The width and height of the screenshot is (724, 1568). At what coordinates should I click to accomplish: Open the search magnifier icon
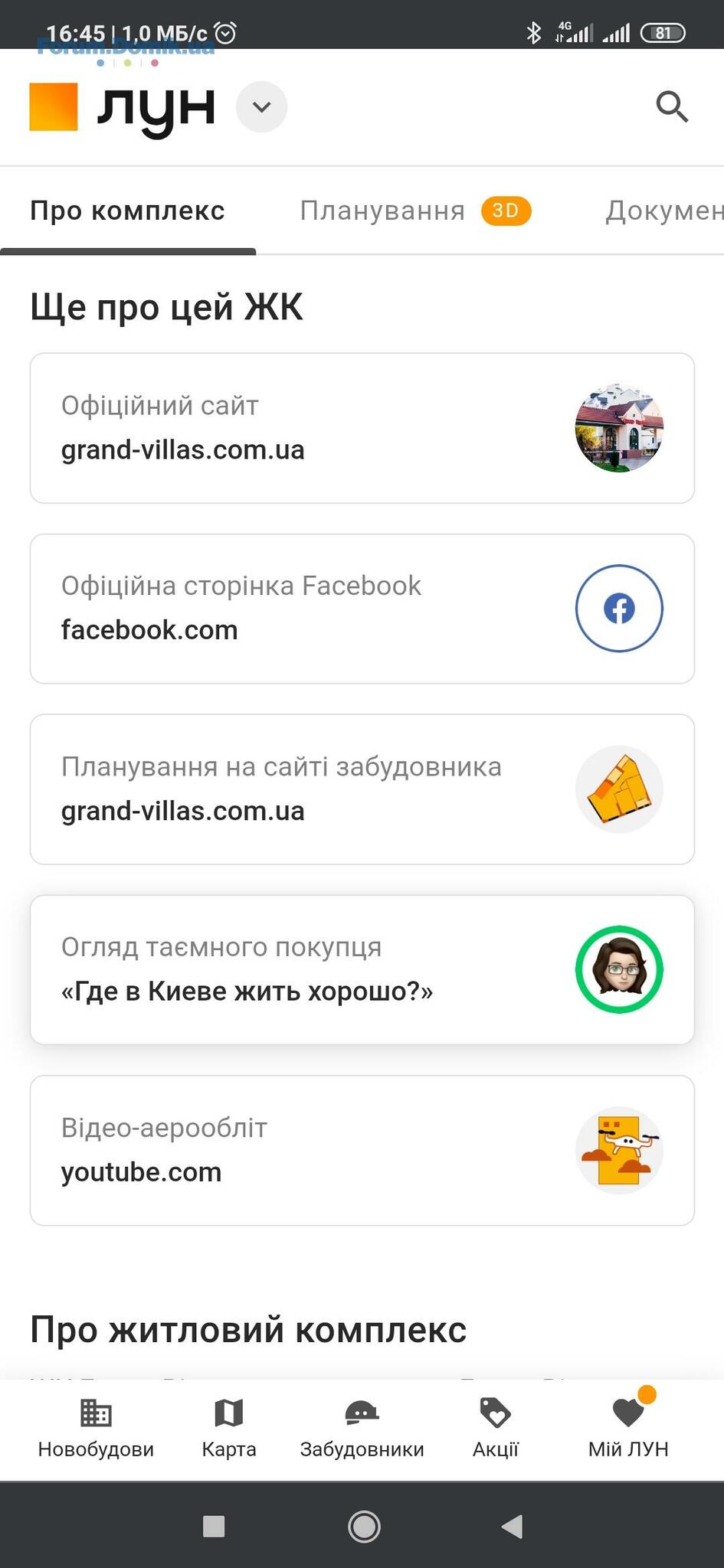click(x=672, y=106)
